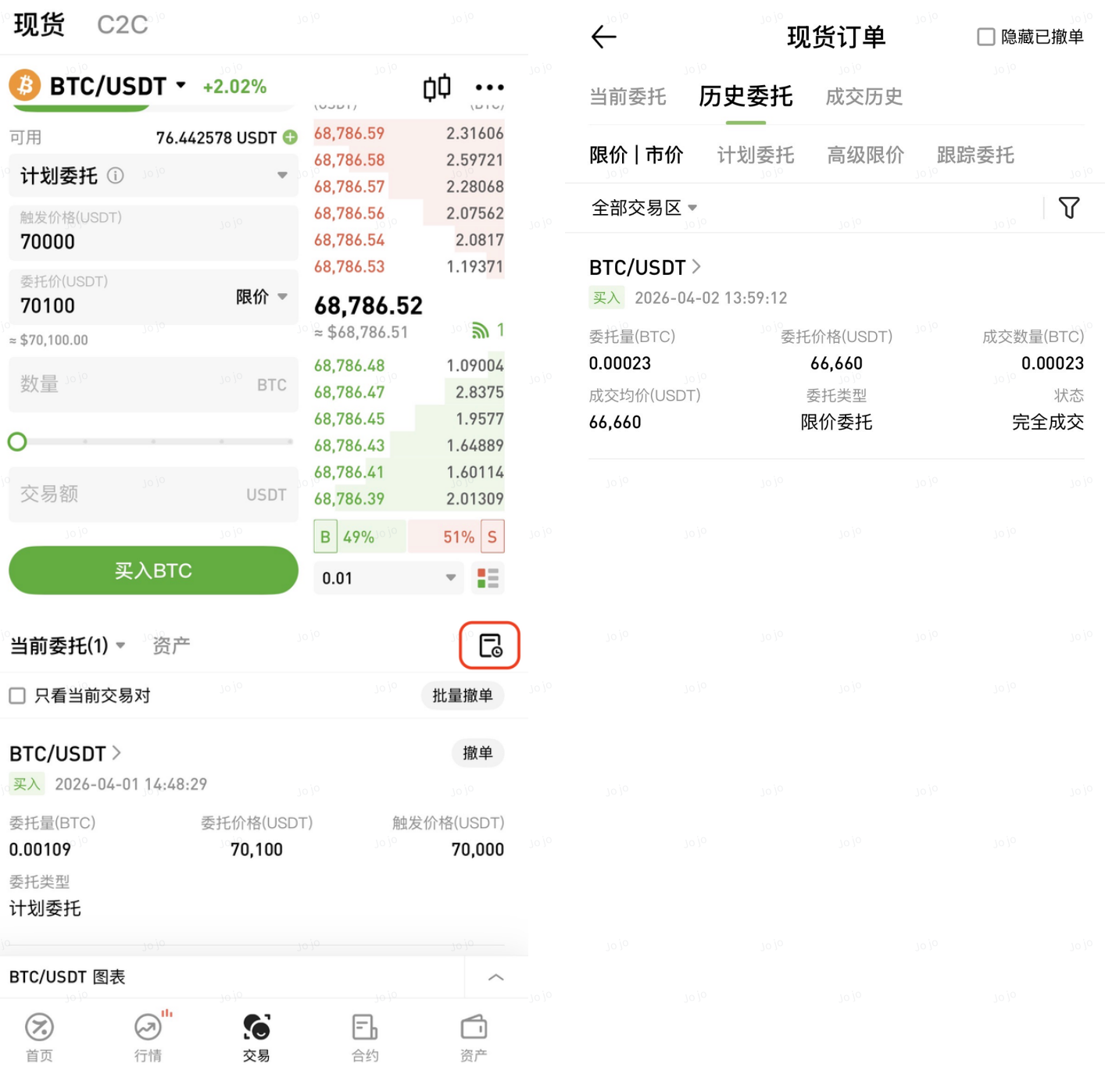Viewport: 1105px width, 1092px height.
Task: Tap the 买入BTC button
Action: point(153,570)
